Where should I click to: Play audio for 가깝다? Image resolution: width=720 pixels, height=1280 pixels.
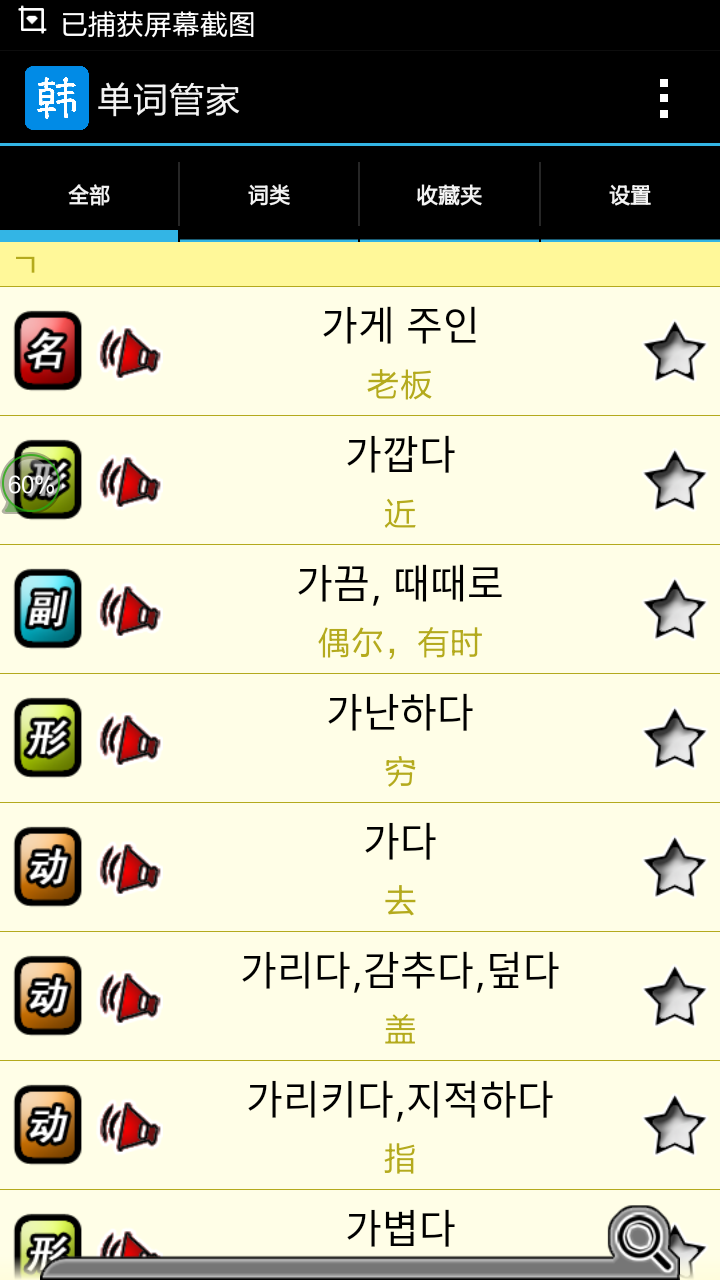(x=130, y=481)
